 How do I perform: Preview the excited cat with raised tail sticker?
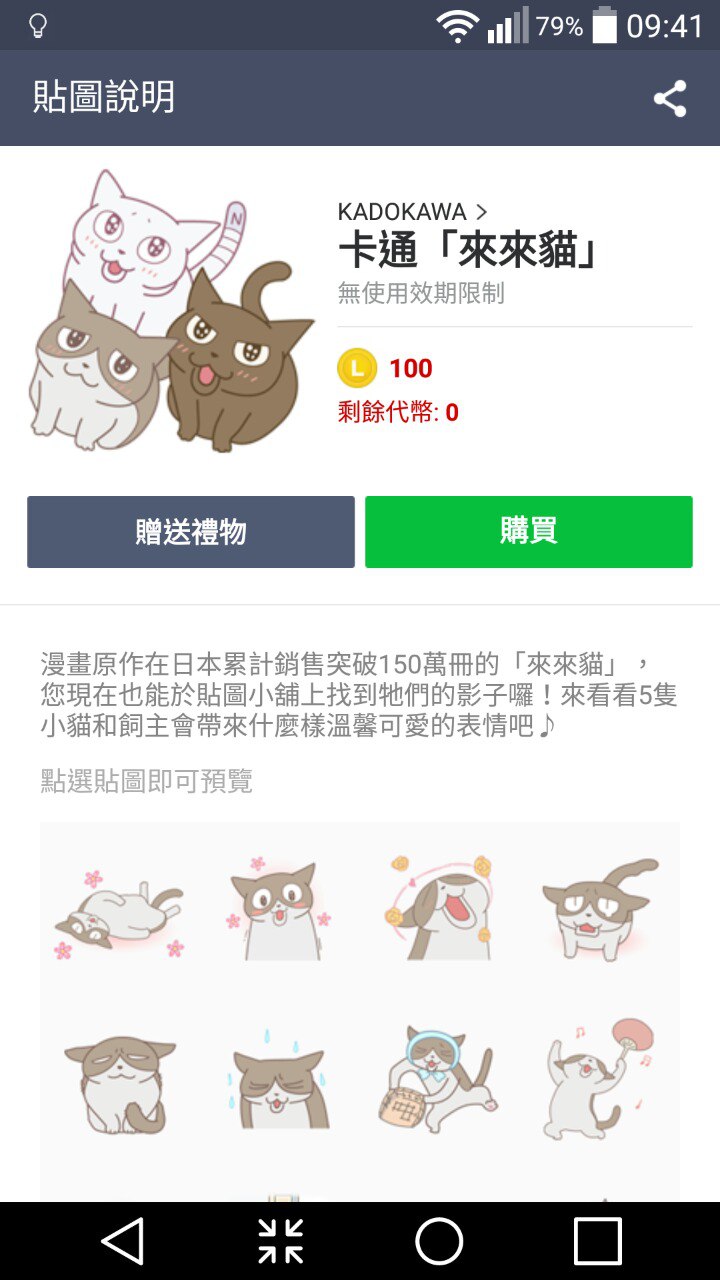tap(600, 906)
